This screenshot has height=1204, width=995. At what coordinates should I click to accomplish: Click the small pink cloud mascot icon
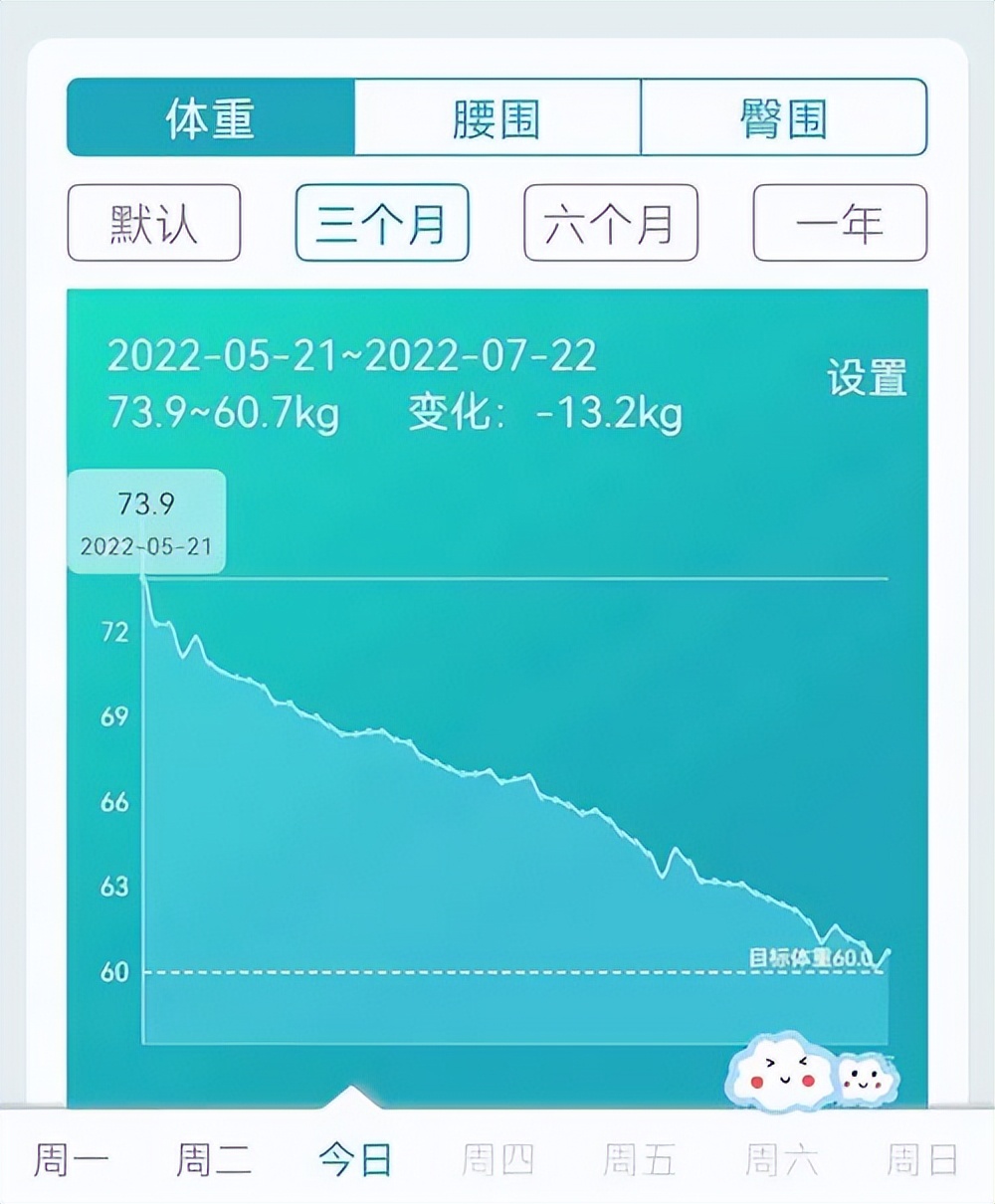(x=864, y=1080)
